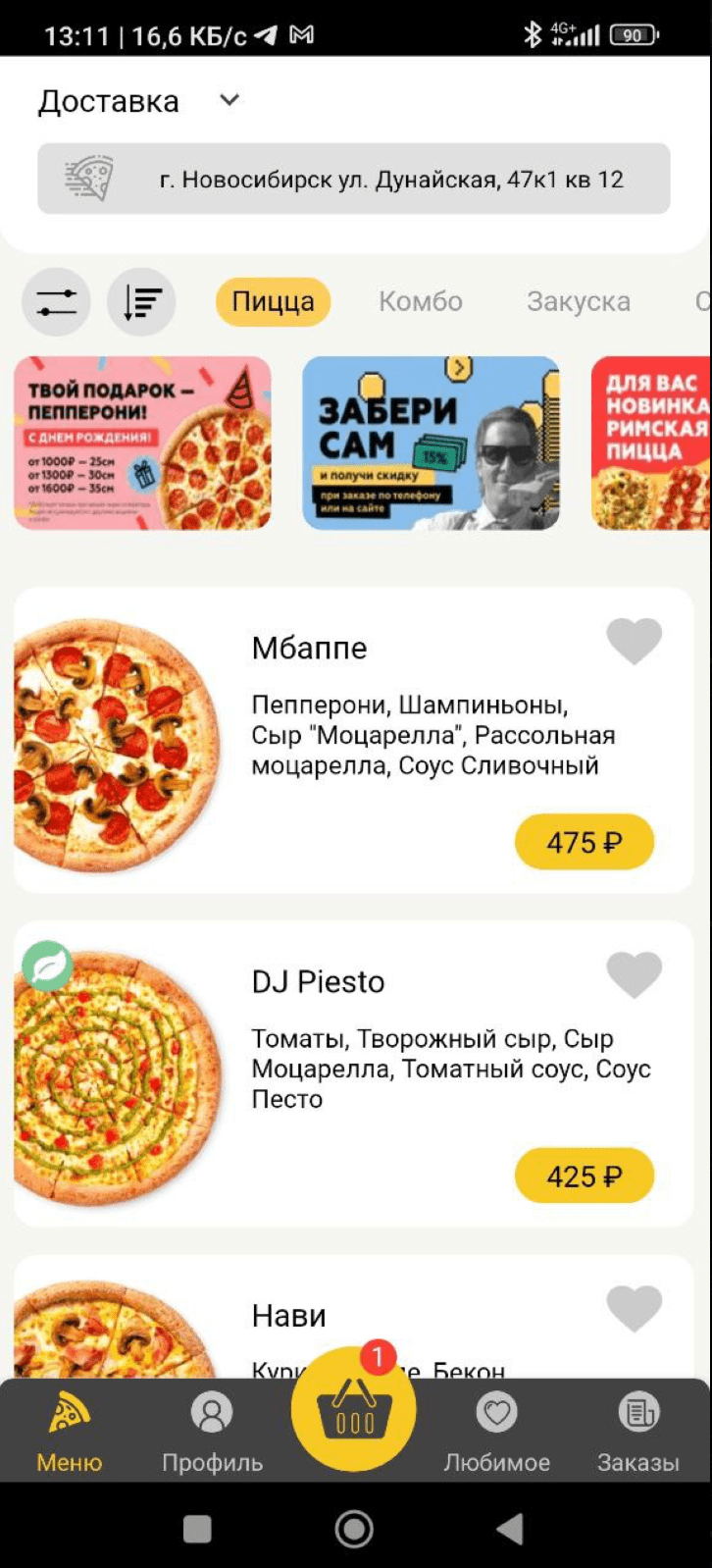This screenshot has width=712, height=1568.
Task: Expand the Доставка delivery type dropdown
Action: pyautogui.click(x=229, y=100)
